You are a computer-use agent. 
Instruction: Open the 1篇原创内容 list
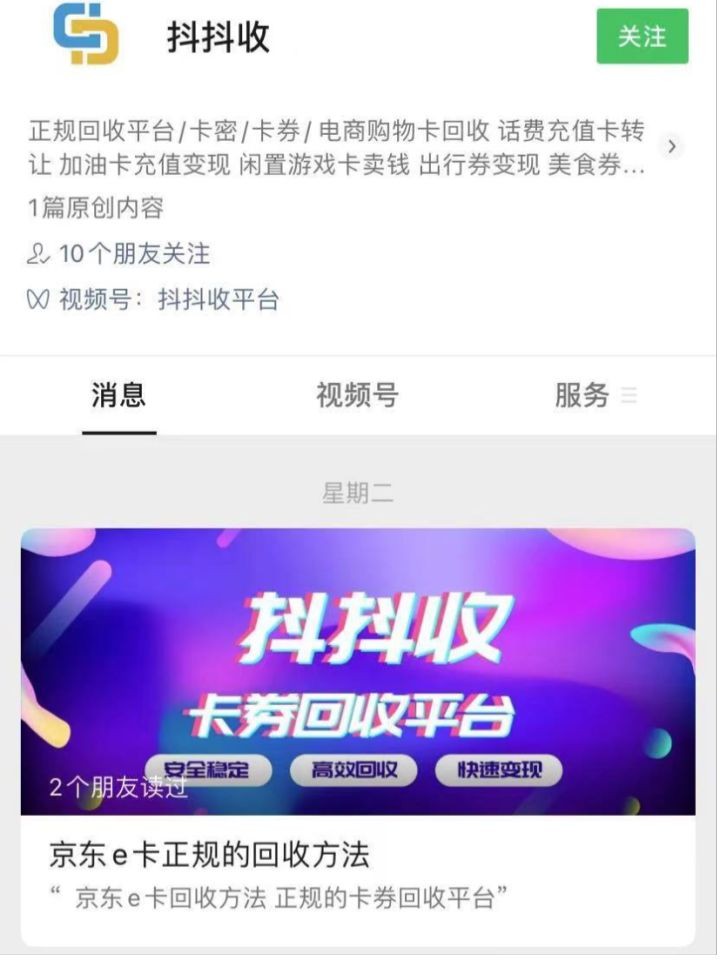(96, 208)
